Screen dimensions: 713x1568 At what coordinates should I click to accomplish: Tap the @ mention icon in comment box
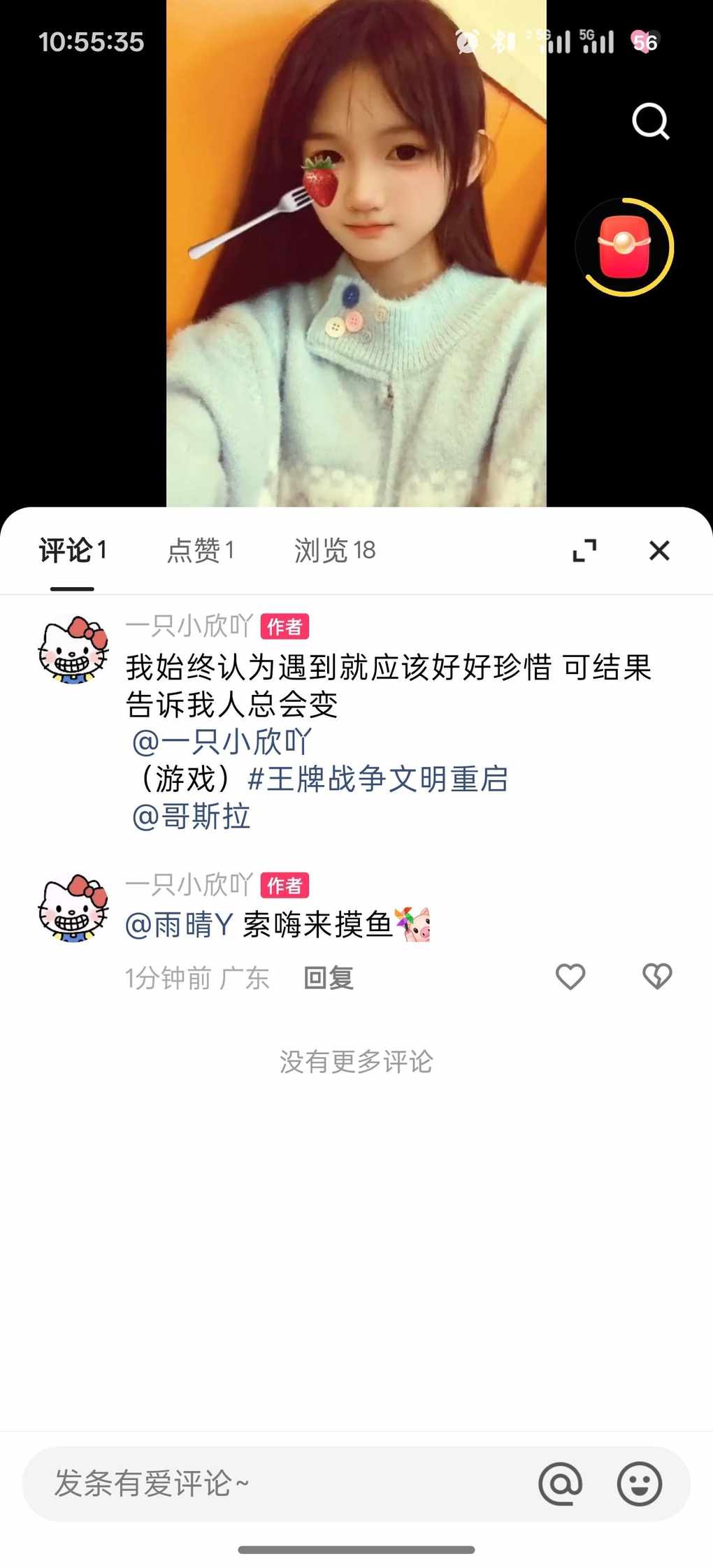pyautogui.click(x=560, y=1483)
